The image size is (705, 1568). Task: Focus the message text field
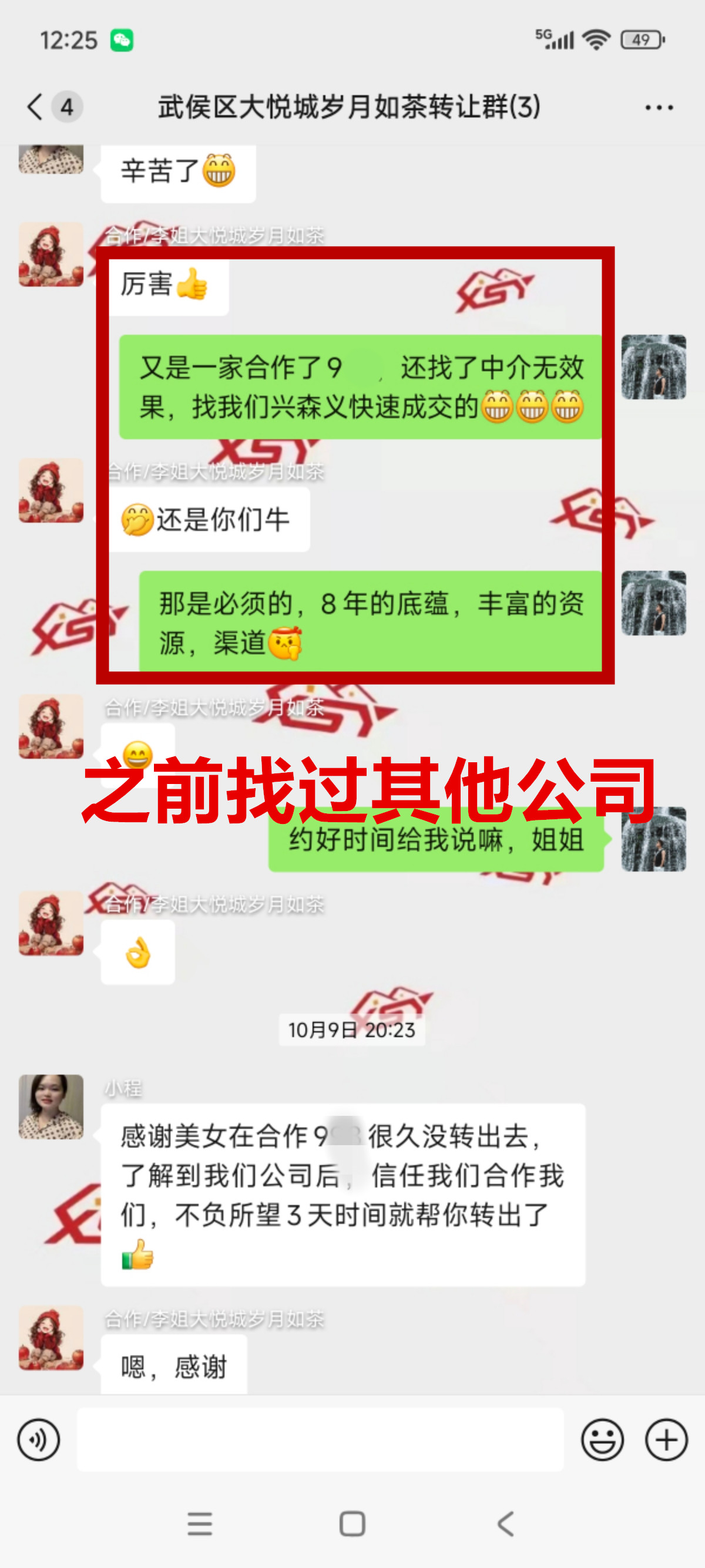click(320, 1439)
